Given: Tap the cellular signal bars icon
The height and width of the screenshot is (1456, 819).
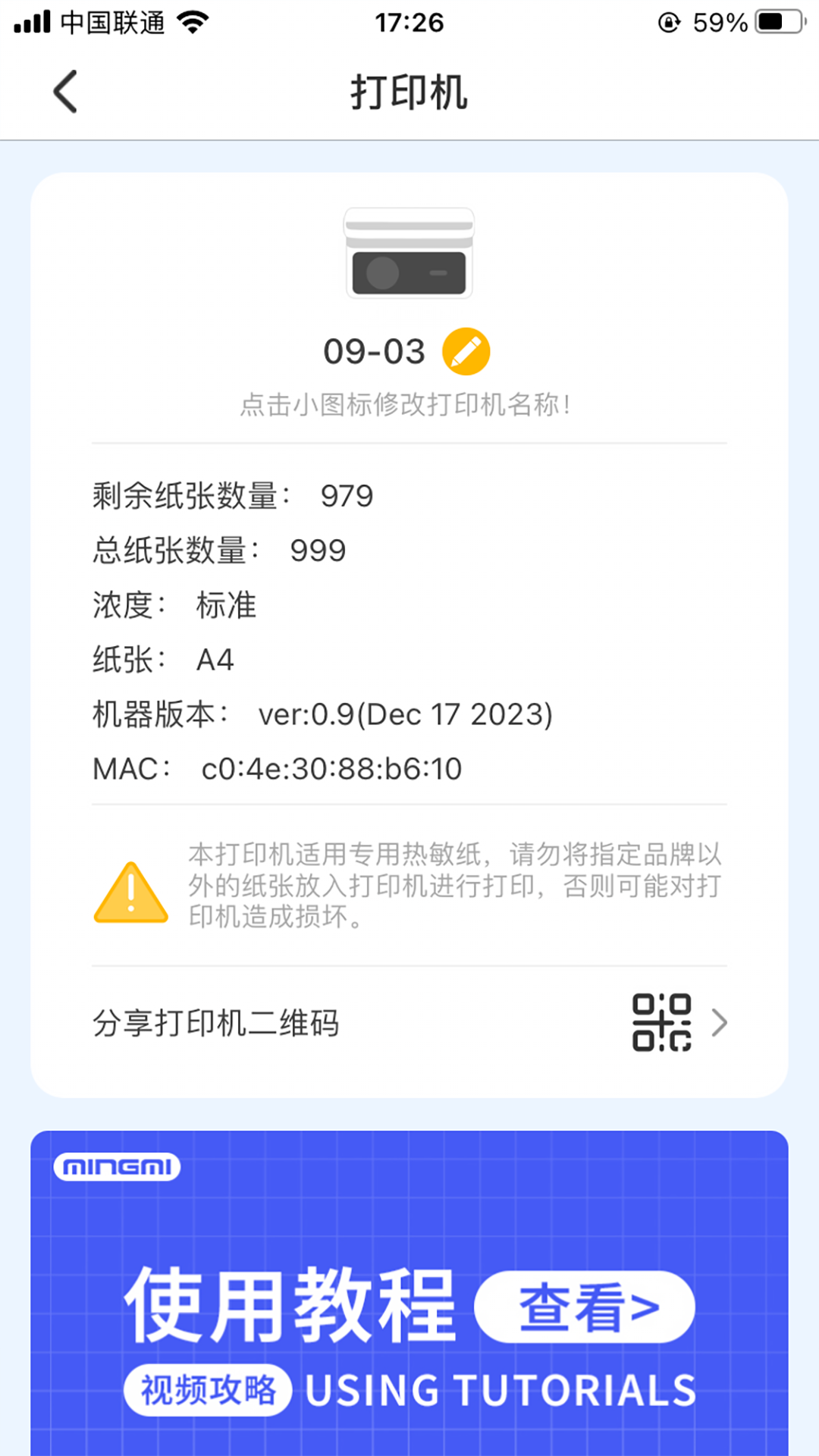Looking at the screenshot, I should (29, 22).
